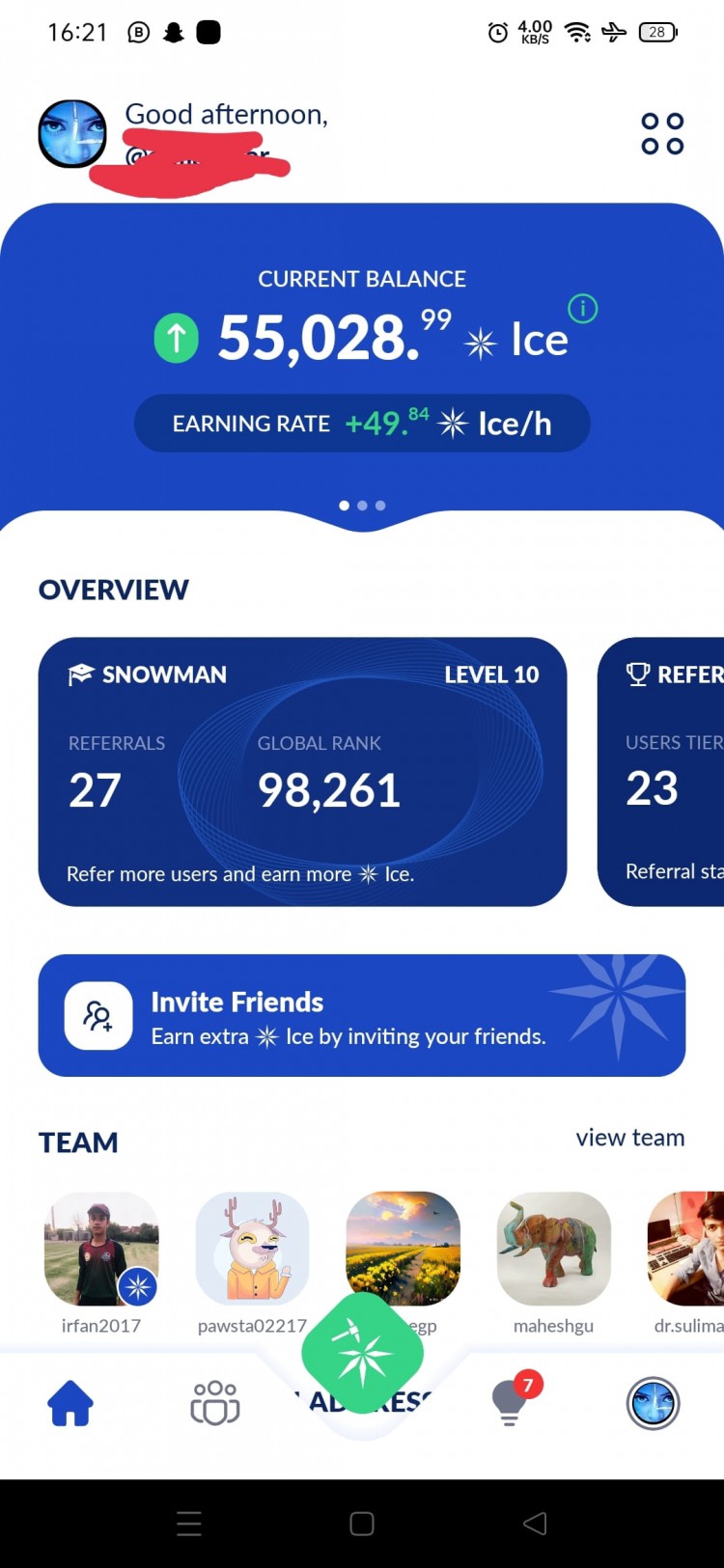Open the Invite Friends banner
Image resolution: width=724 pixels, height=1568 pixels.
coord(361,1015)
